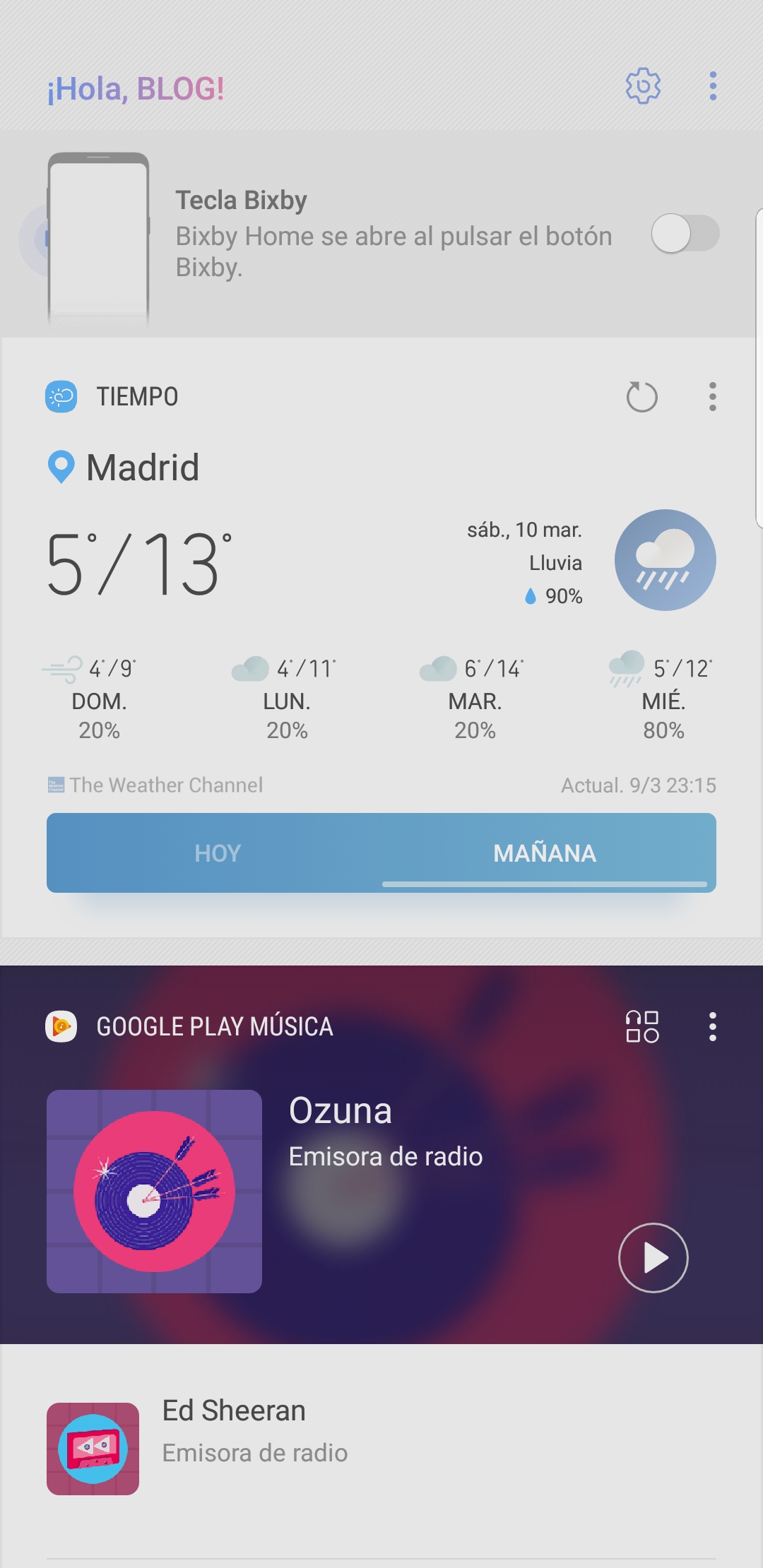Open more options for Tiempo card

712,397
